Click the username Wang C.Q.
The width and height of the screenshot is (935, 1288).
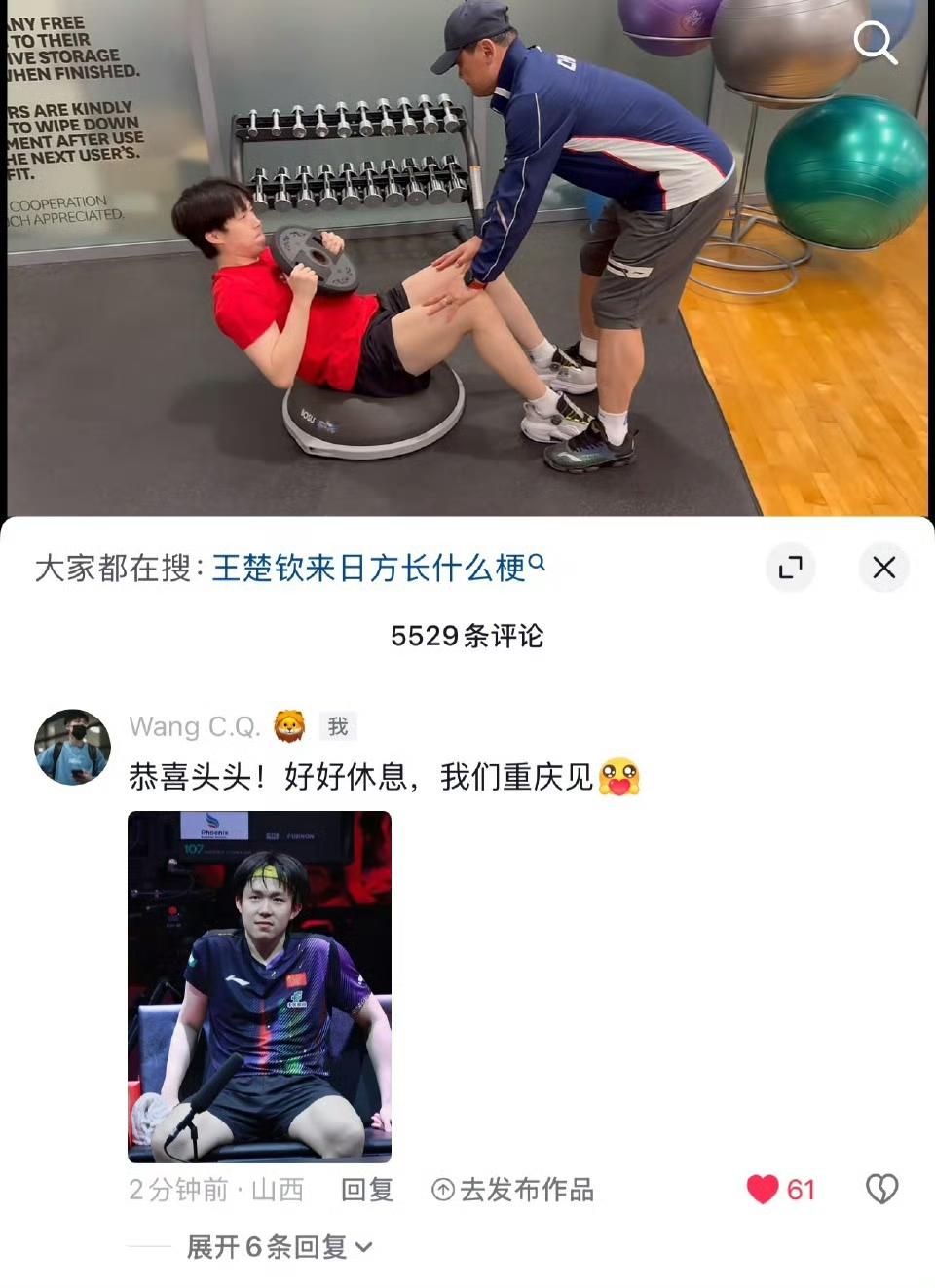coord(199,724)
